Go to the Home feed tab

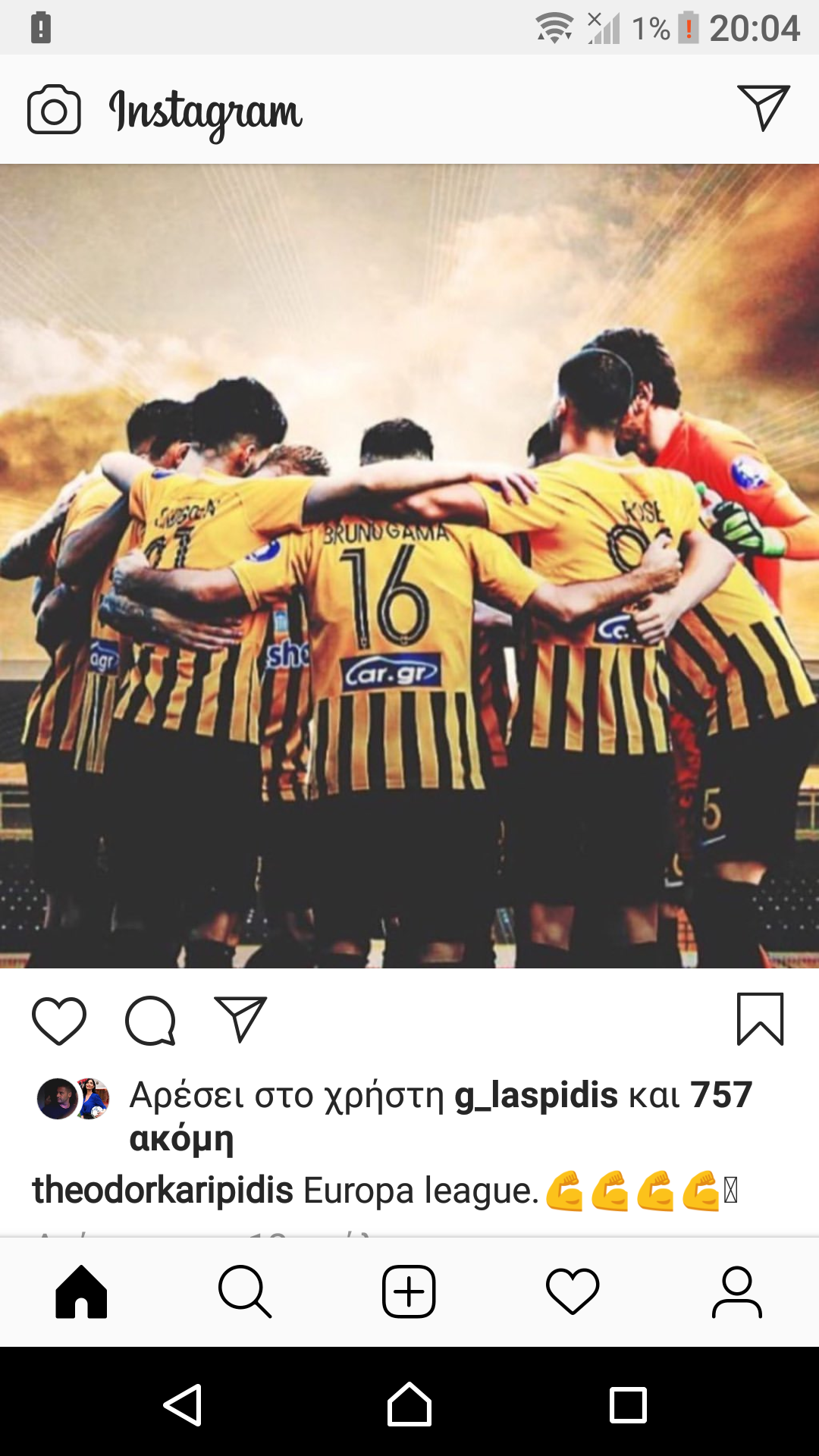click(x=81, y=1291)
